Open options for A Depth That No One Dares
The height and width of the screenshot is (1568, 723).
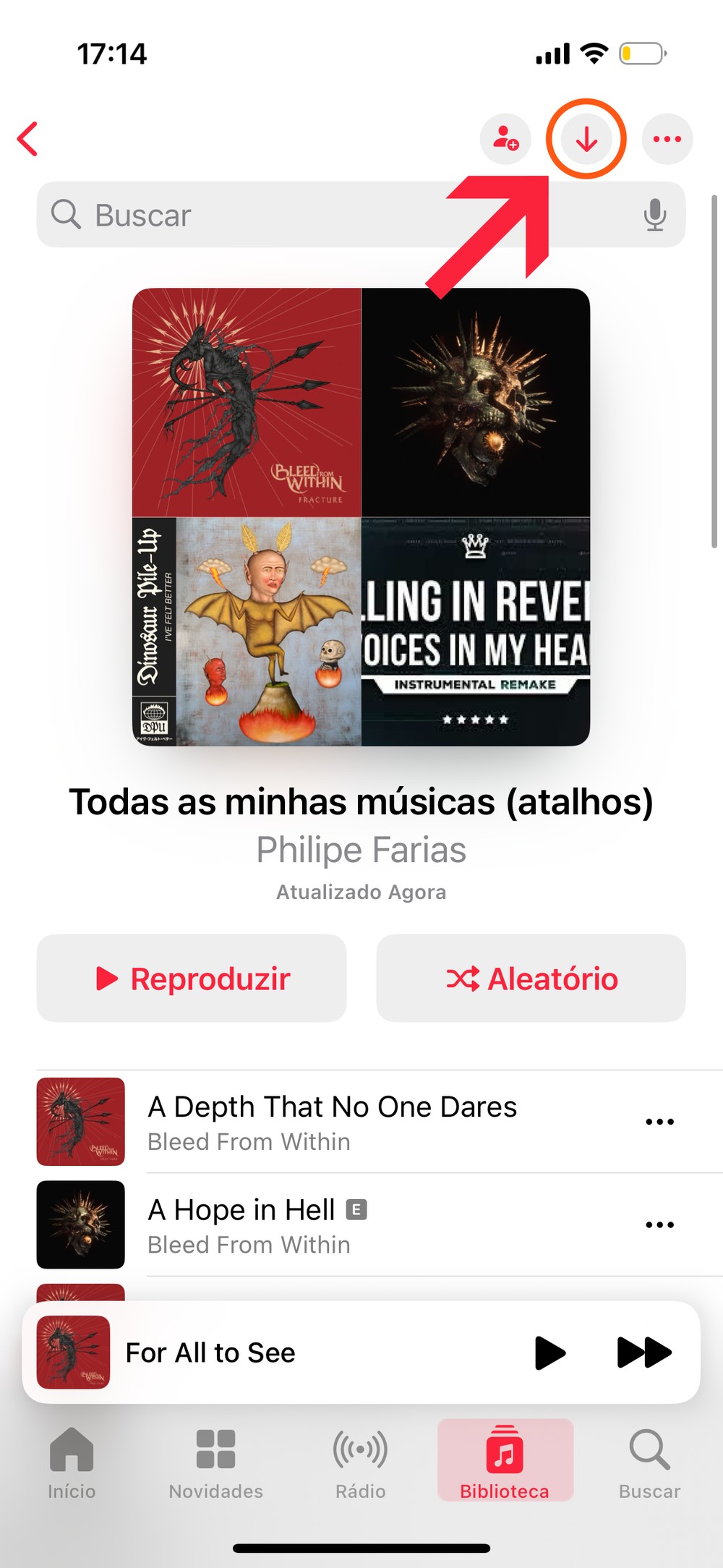pos(659,1122)
